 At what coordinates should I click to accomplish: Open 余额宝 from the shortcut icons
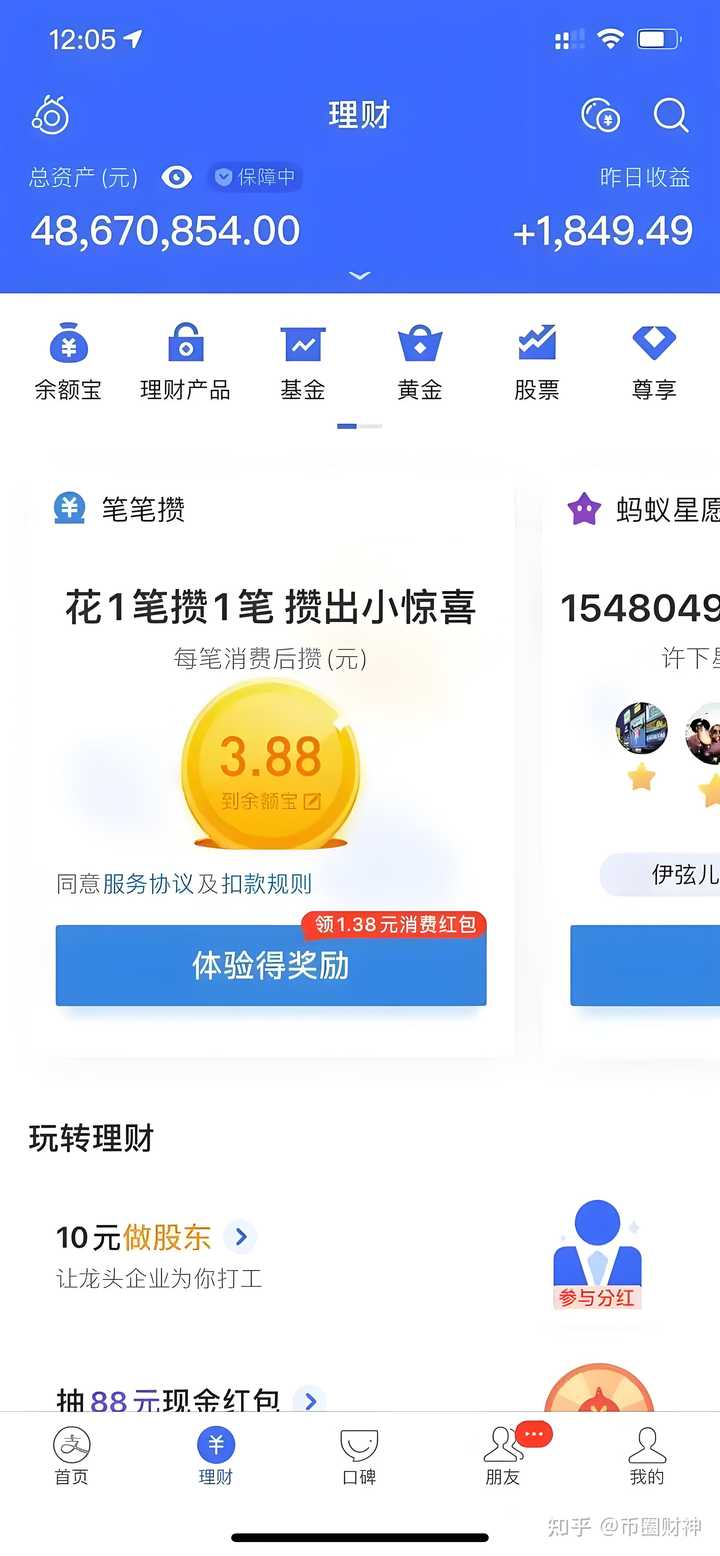[66, 348]
